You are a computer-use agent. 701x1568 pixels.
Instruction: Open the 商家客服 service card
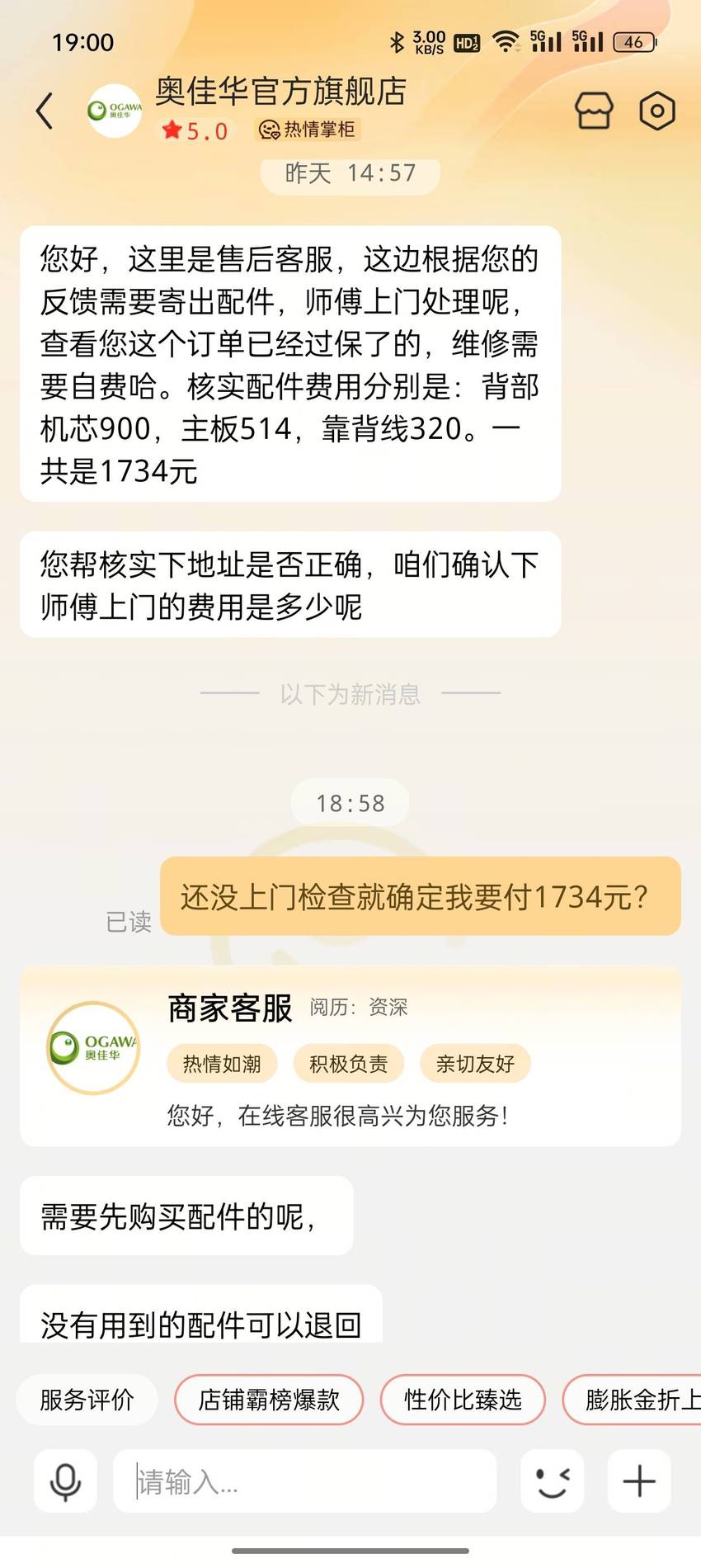tap(350, 1056)
